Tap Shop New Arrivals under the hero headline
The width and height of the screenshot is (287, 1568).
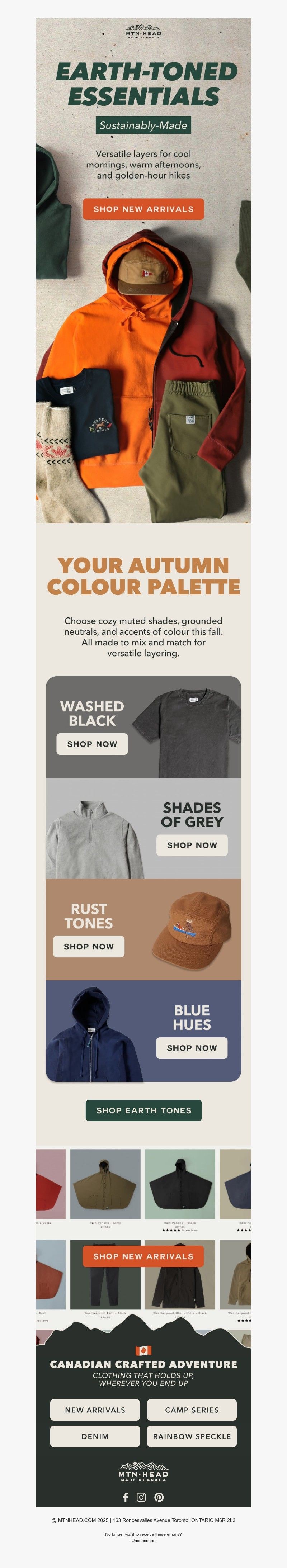coord(143,209)
